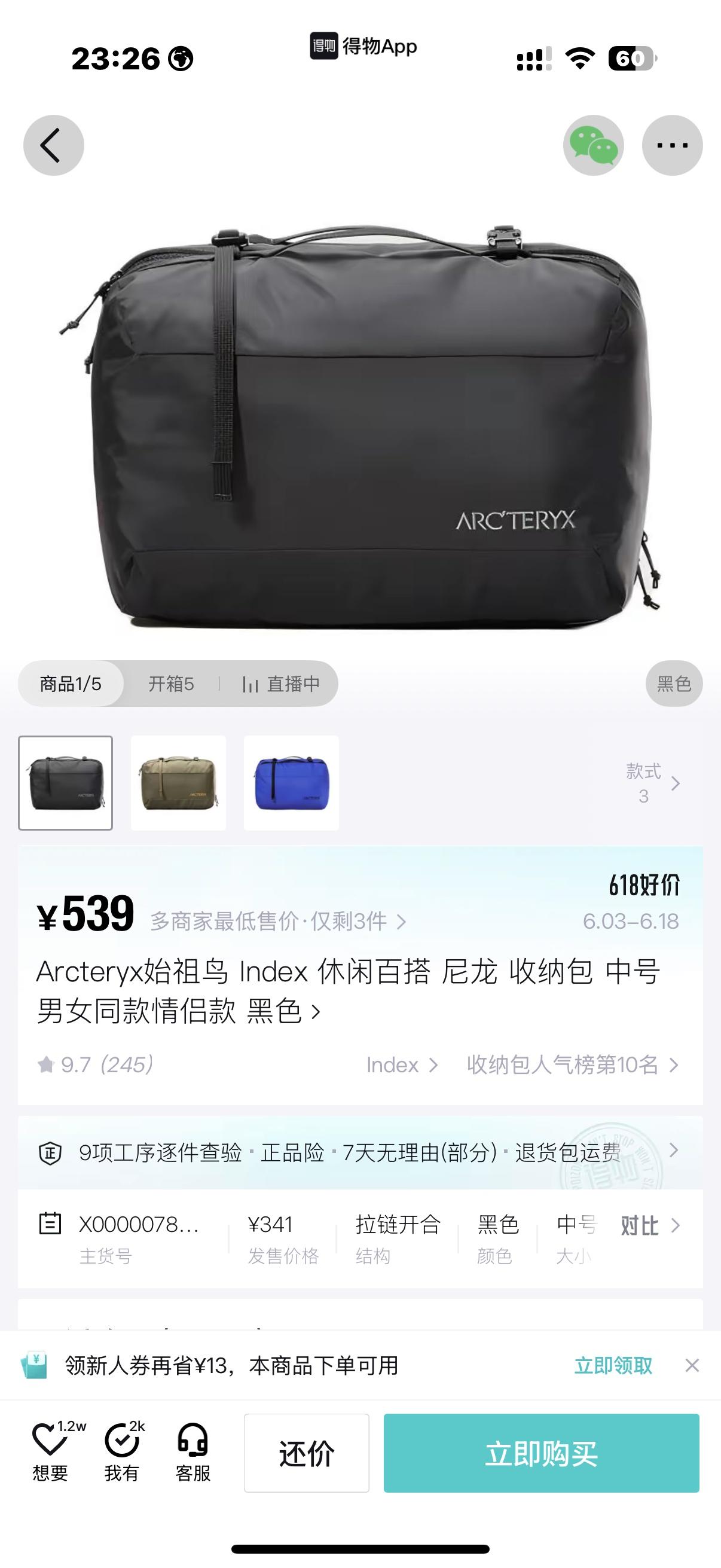Open the Index series link
Image resolution: width=721 pixels, height=1568 pixels.
click(x=402, y=1064)
